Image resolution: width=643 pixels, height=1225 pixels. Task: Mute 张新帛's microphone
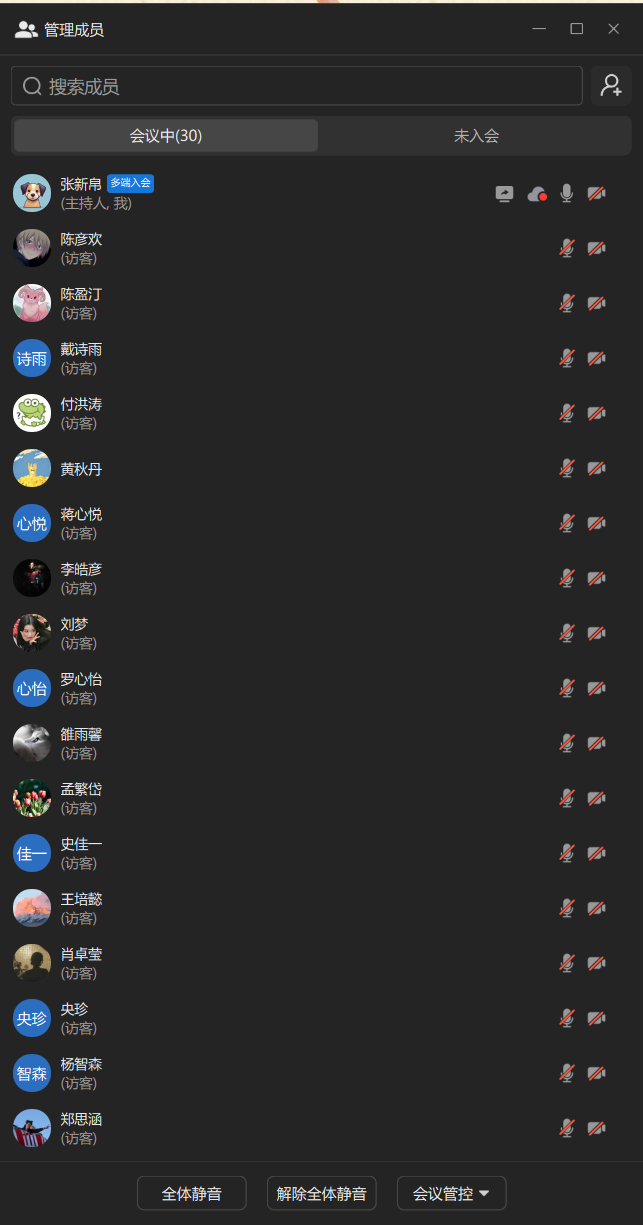coord(567,194)
